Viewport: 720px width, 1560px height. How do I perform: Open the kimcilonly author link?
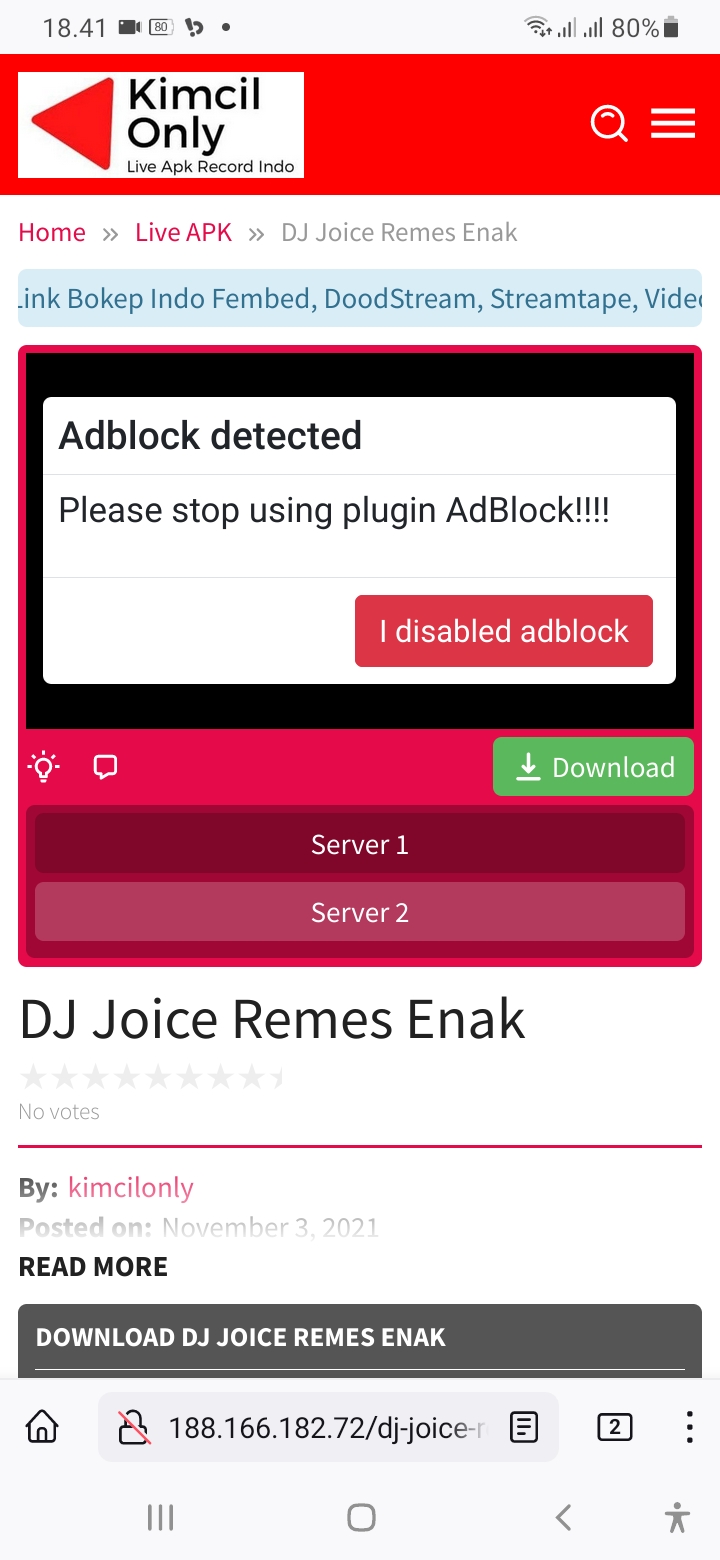tap(130, 1187)
